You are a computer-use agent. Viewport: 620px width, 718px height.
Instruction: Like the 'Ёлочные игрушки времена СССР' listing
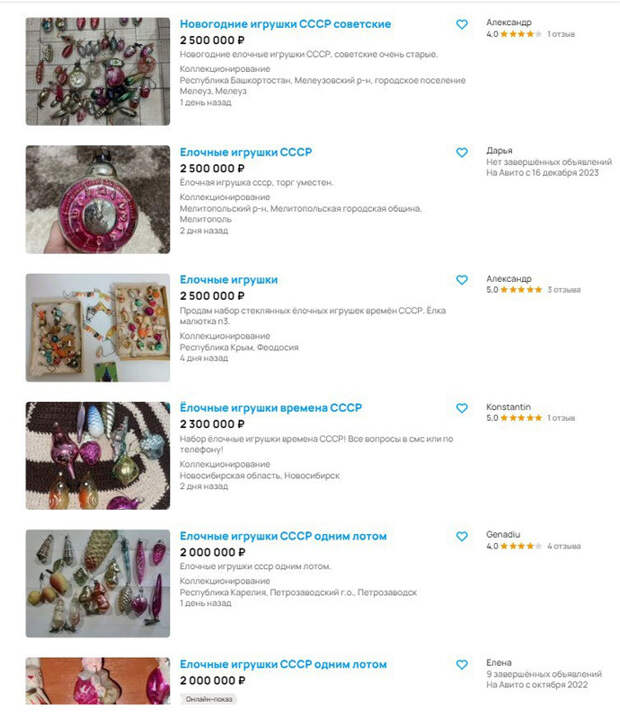462,409
